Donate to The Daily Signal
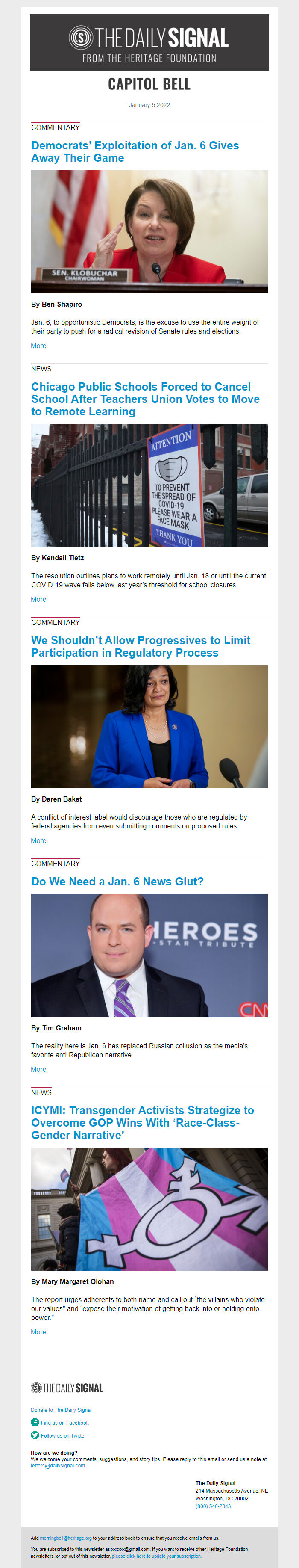This screenshot has height=1568, width=299. 62,1410
